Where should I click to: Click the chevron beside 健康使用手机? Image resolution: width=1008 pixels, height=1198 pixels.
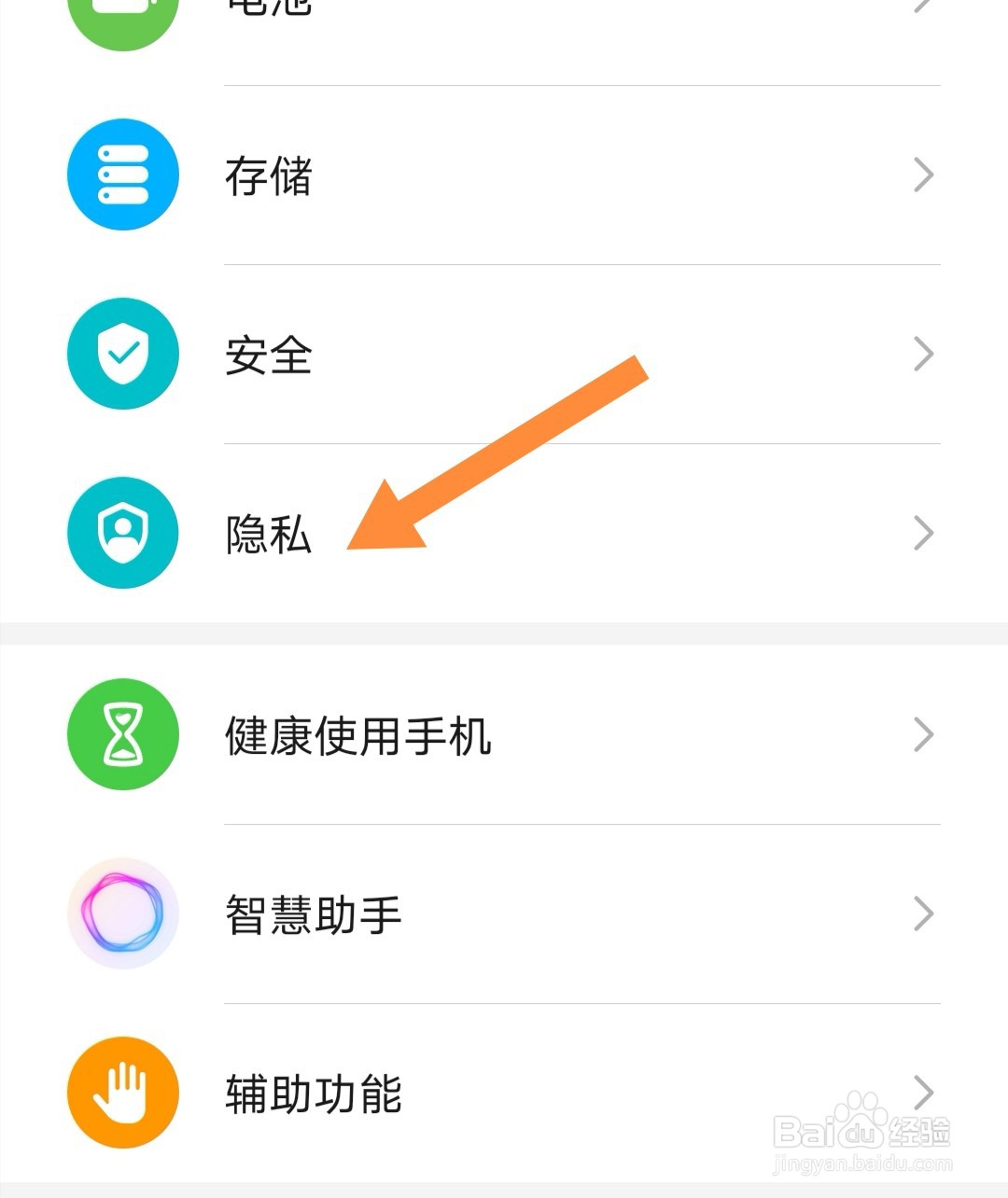click(922, 735)
